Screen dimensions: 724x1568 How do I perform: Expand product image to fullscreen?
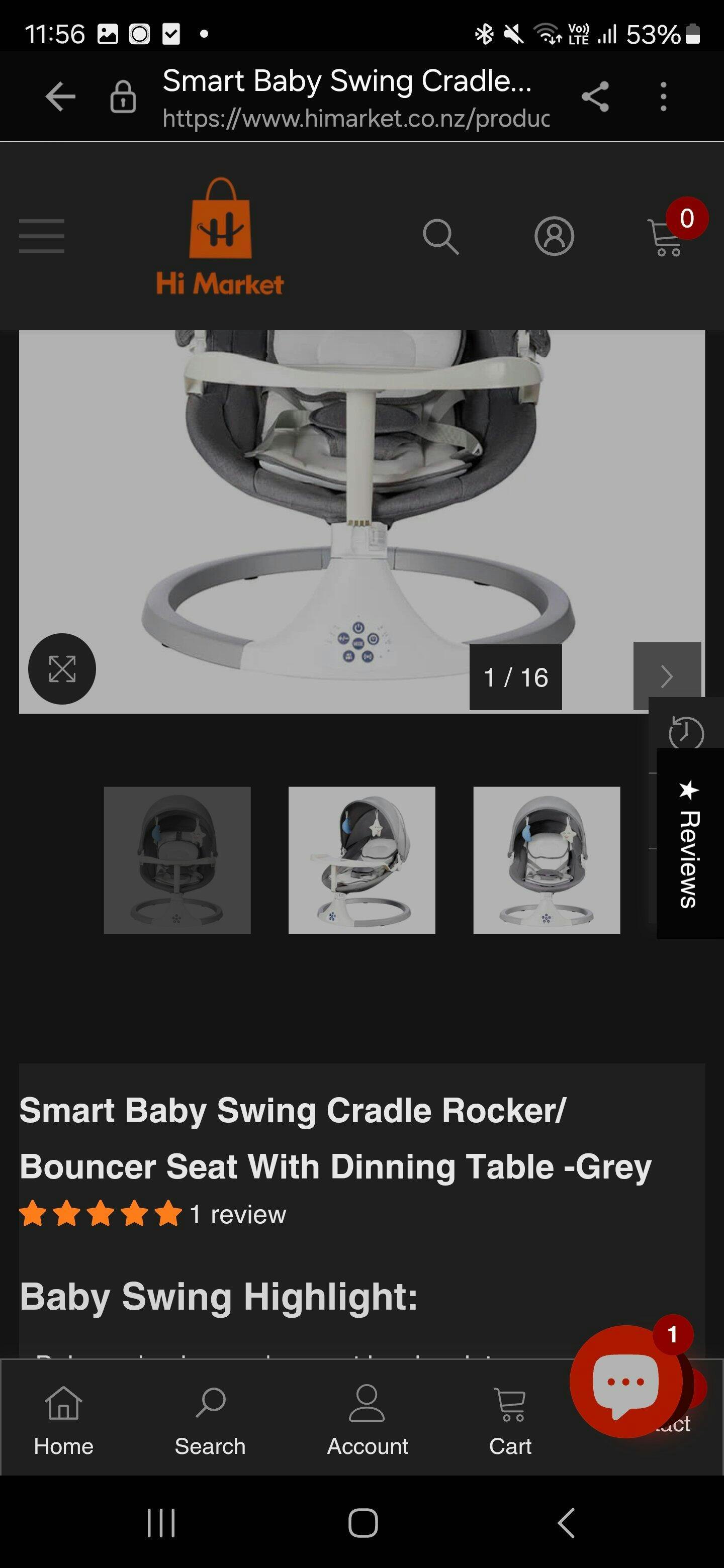(62, 669)
